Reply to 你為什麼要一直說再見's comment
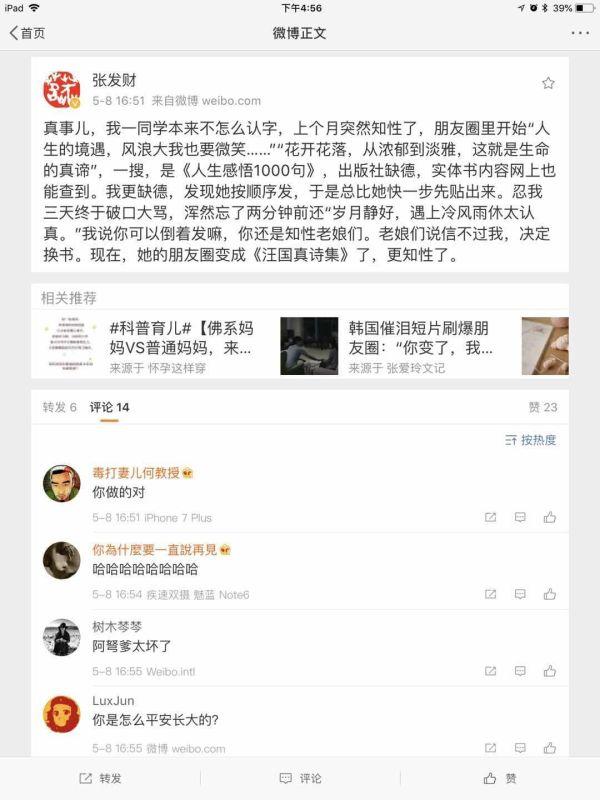The image size is (600, 800). click(520, 594)
